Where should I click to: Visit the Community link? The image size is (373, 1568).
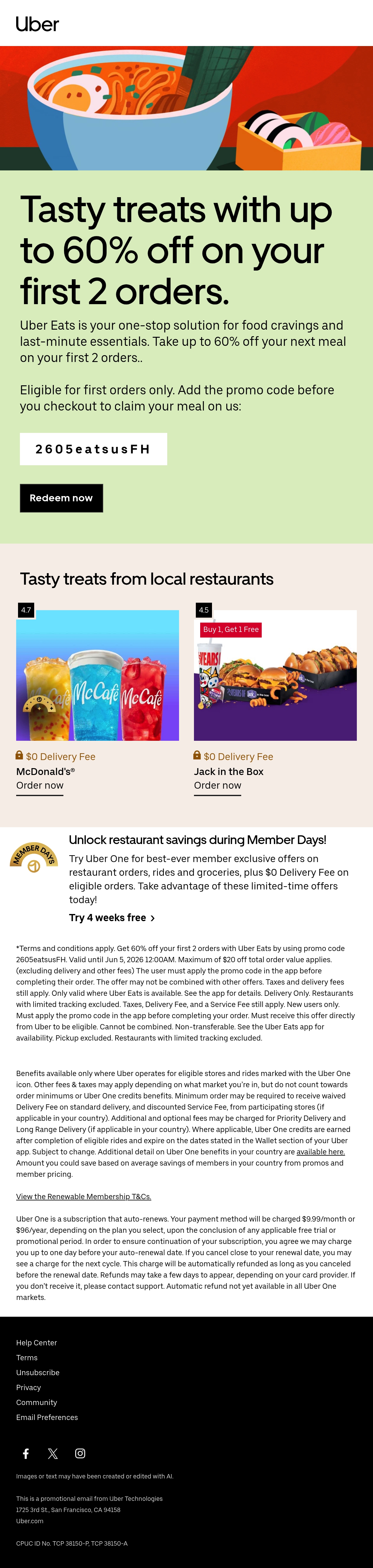[36, 1403]
